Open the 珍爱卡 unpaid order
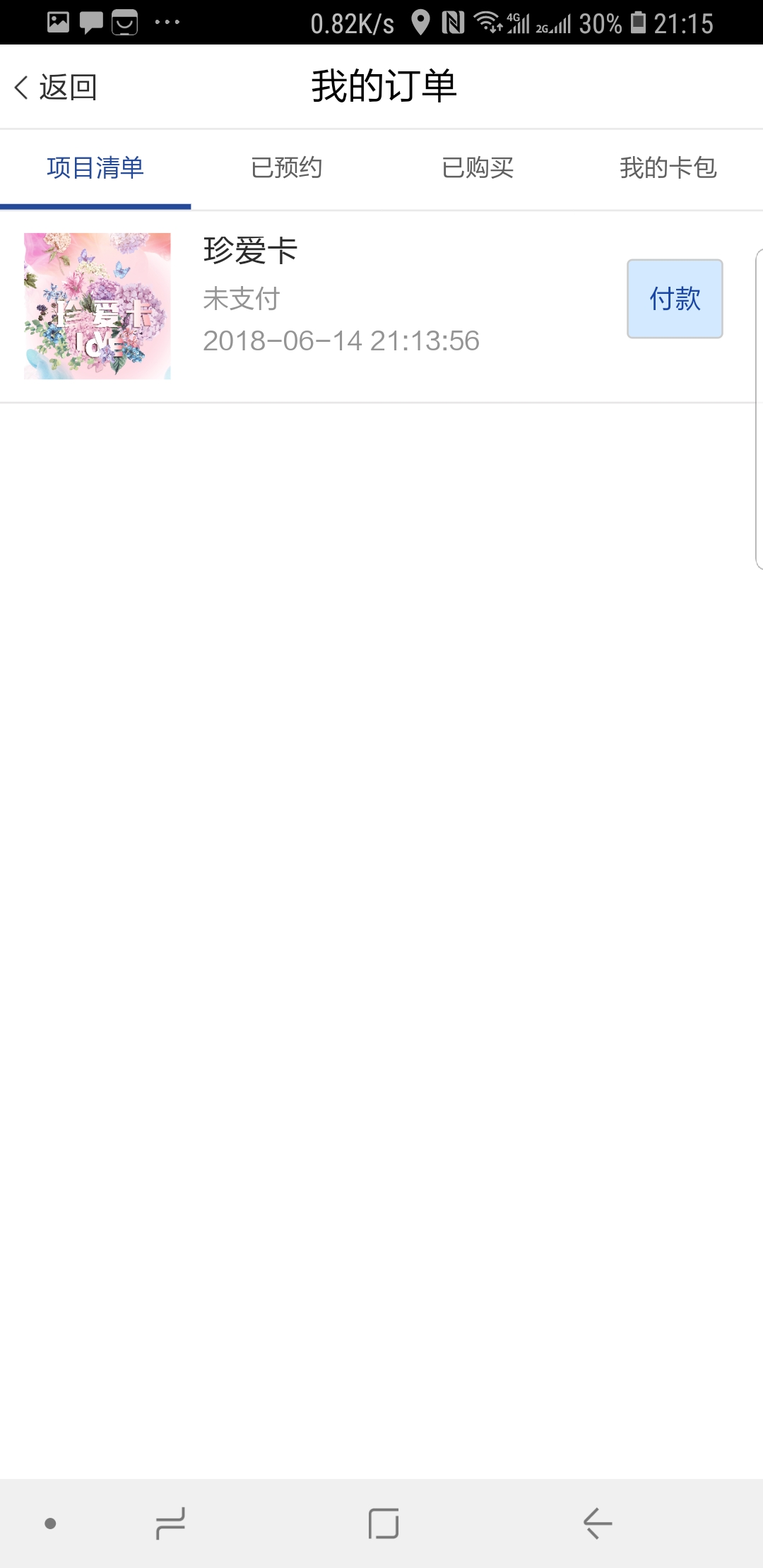 (381, 307)
